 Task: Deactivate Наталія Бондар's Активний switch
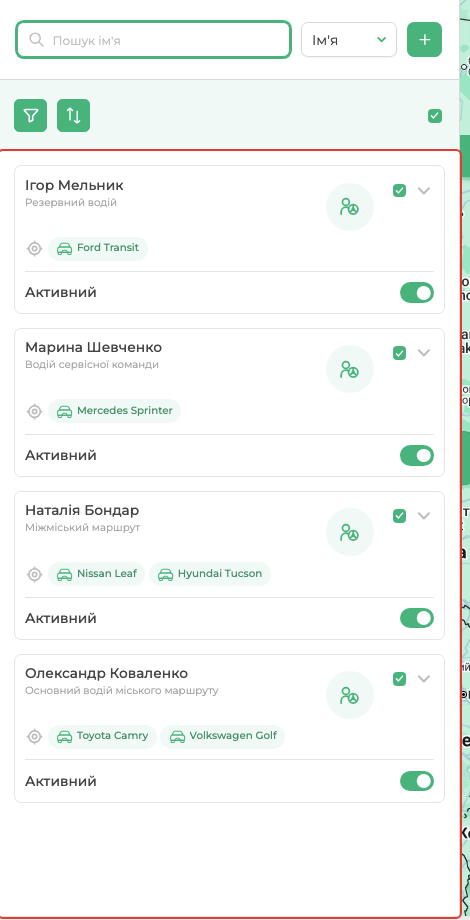click(417, 618)
